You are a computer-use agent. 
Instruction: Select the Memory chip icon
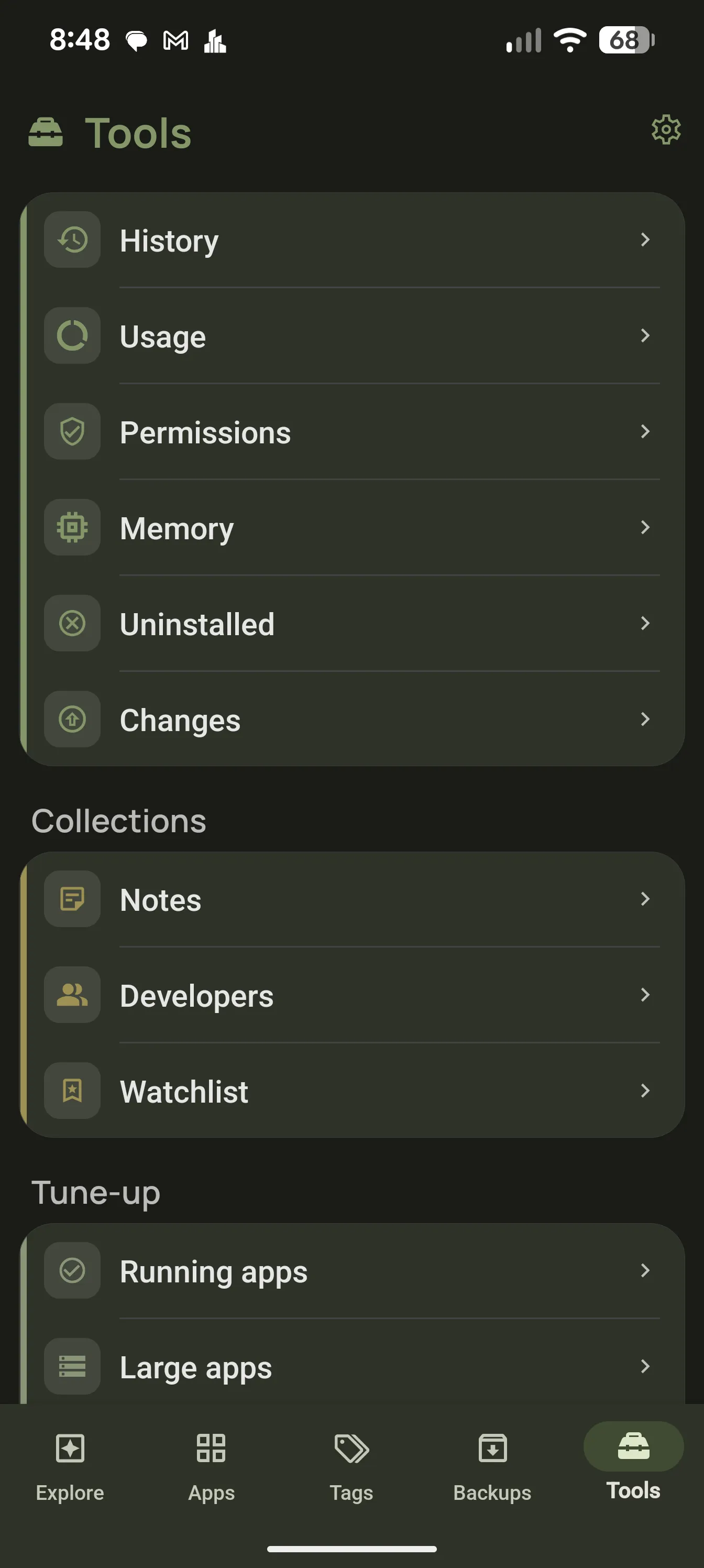click(x=72, y=528)
